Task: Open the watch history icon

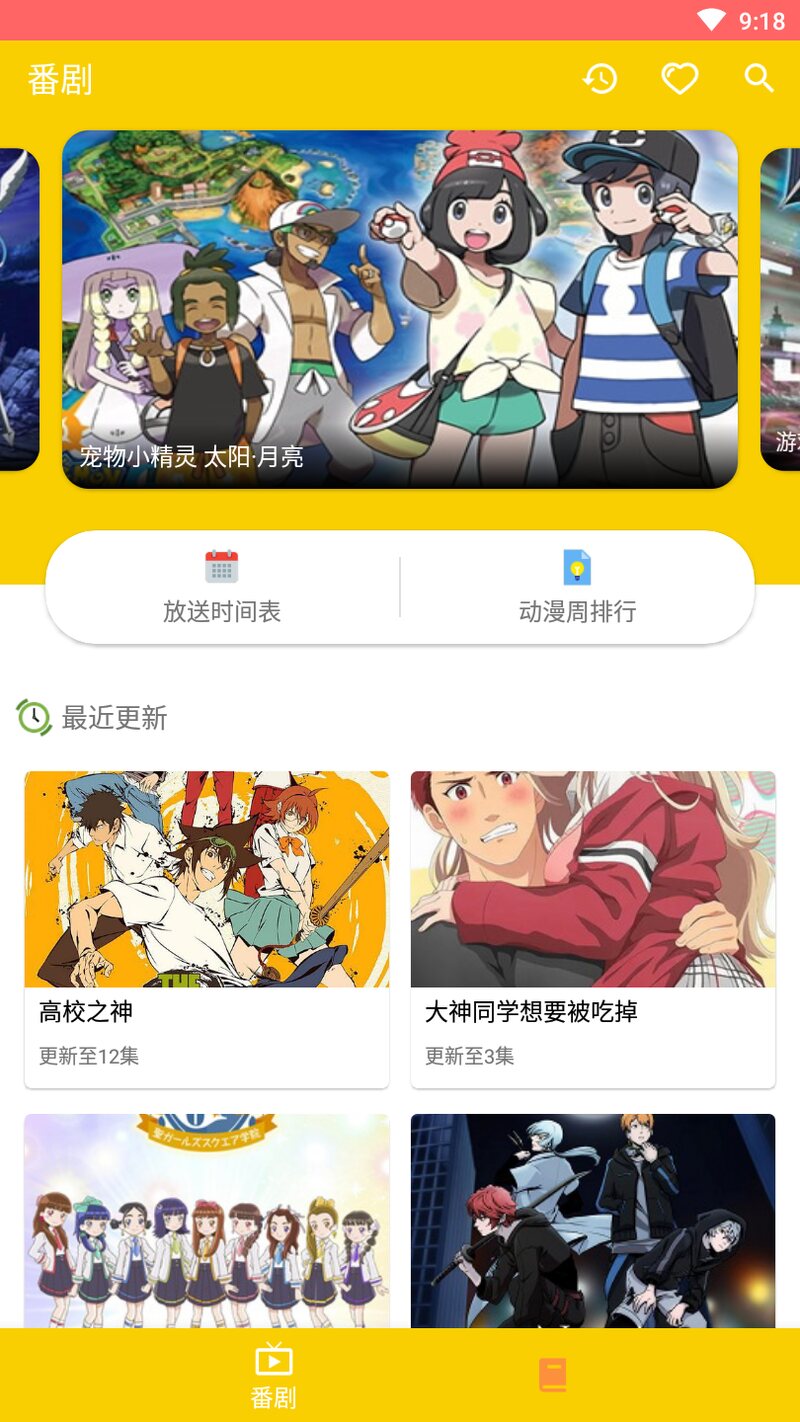Action: pyautogui.click(x=600, y=79)
